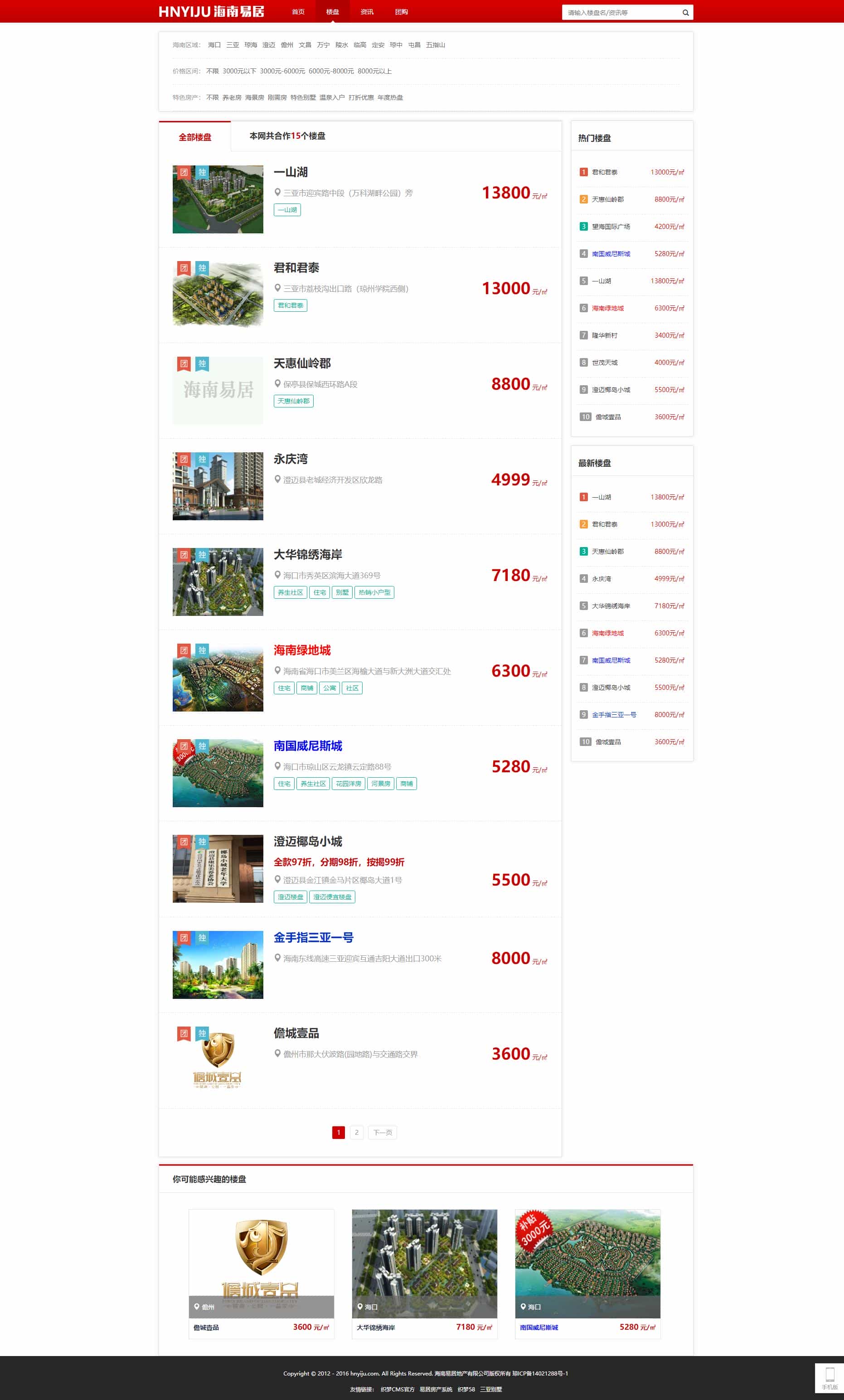Open the 大华锦绣海岸 recommendation card
The height and width of the screenshot is (1400, 844).
424,1264
